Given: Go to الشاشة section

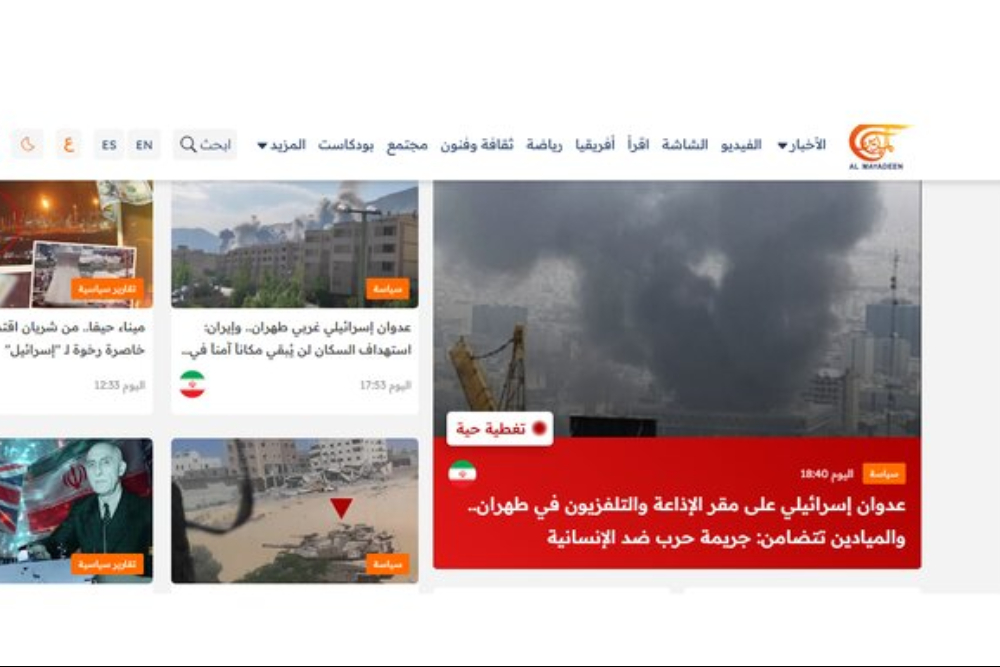Looking at the screenshot, I should (x=685, y=145).
